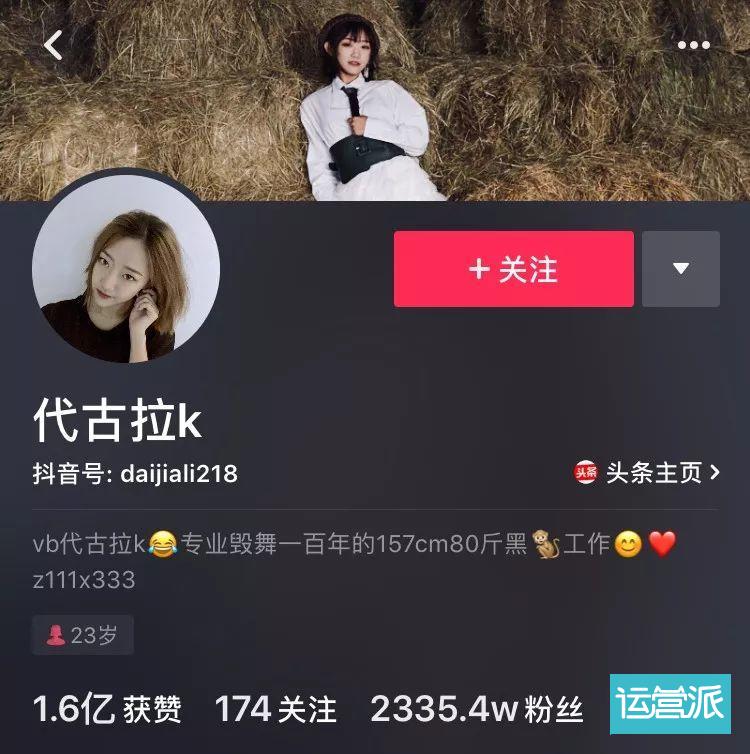Select the 174 关注 following count
Viewport: 750px width, 754px height.
(268, 703)
